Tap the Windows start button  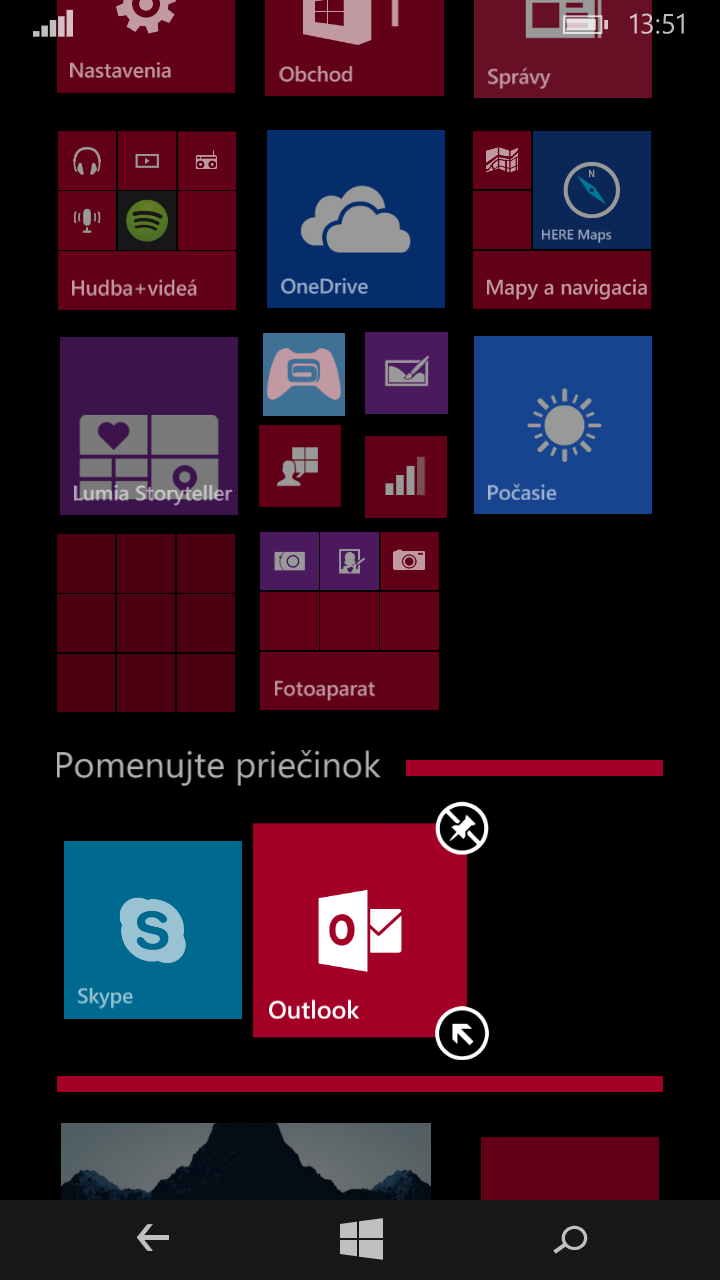[361, 1240]
